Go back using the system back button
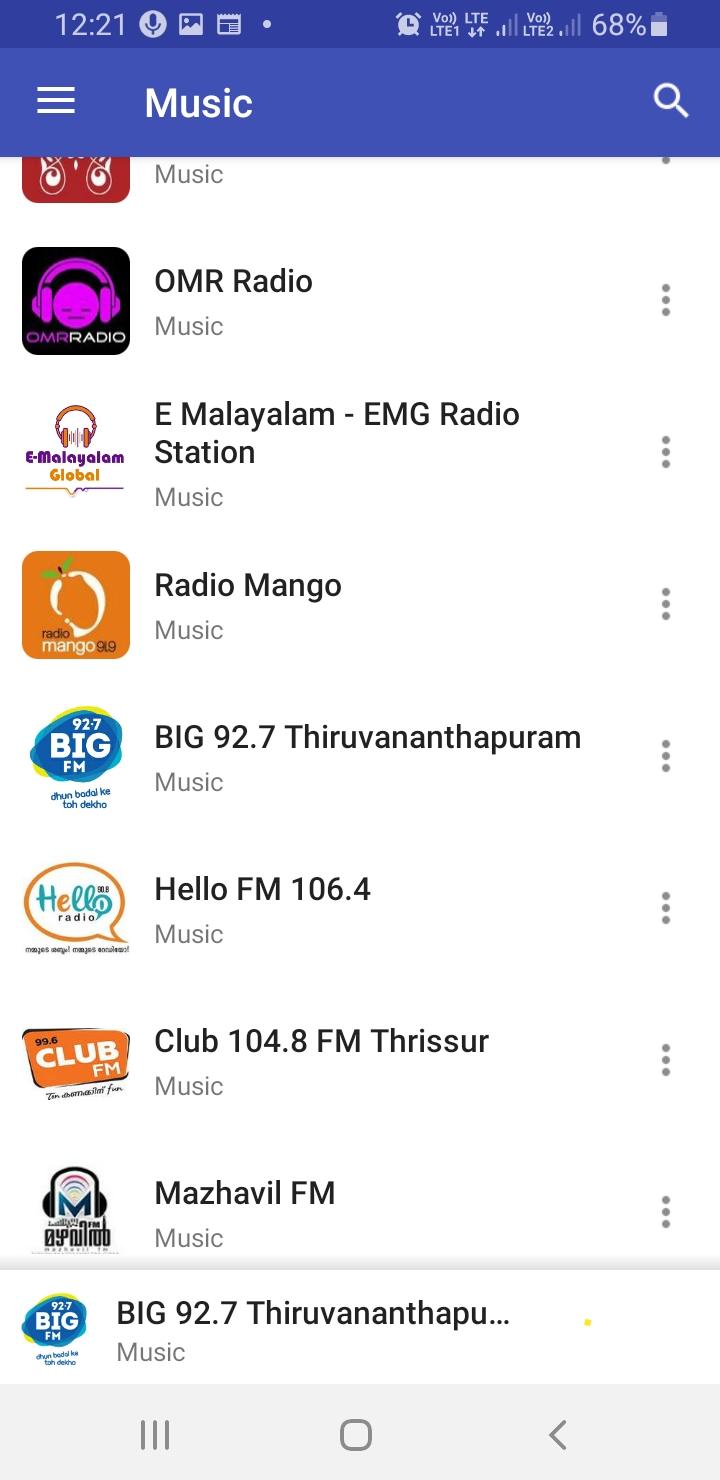The image size is (720, 1480). point(558,1435)
